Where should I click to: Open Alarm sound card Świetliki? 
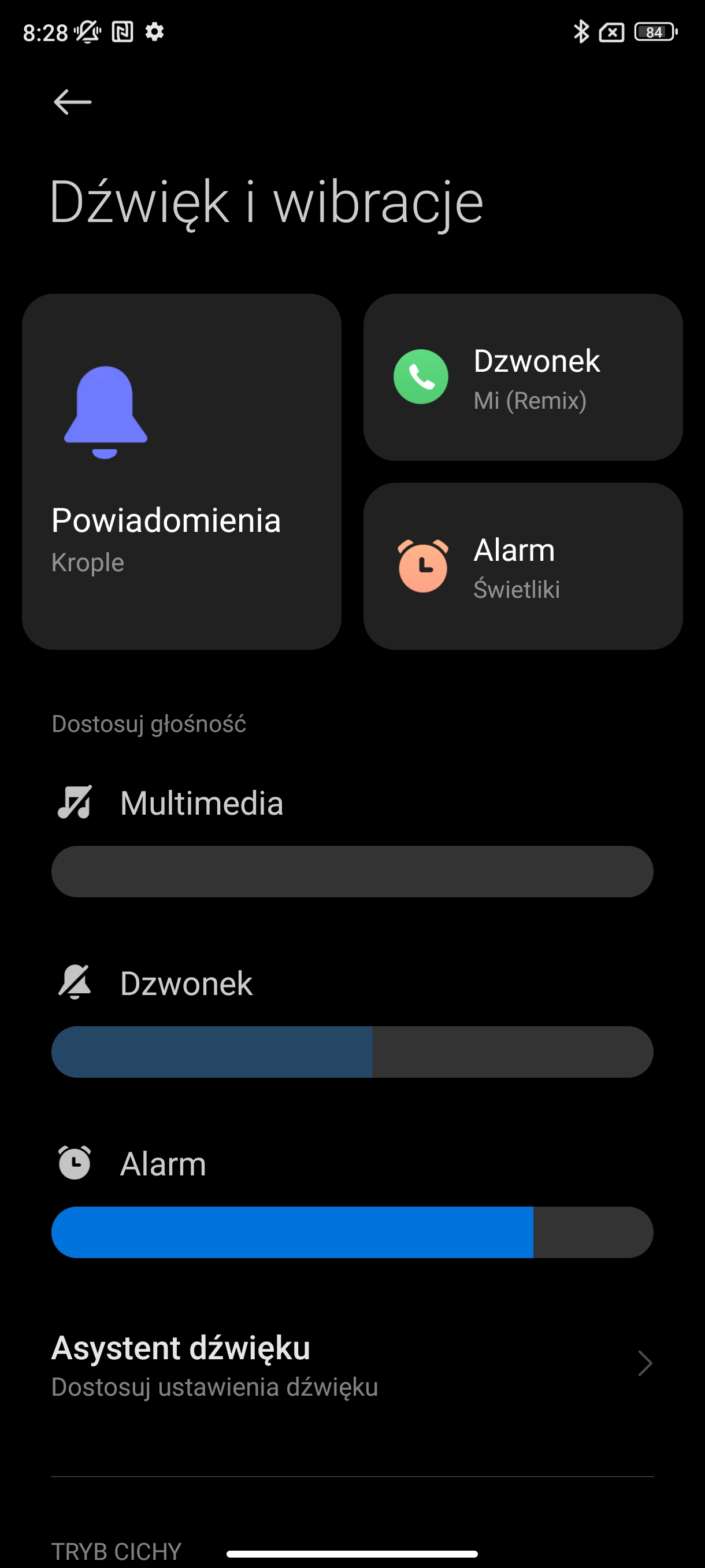[x=522, y=566]
